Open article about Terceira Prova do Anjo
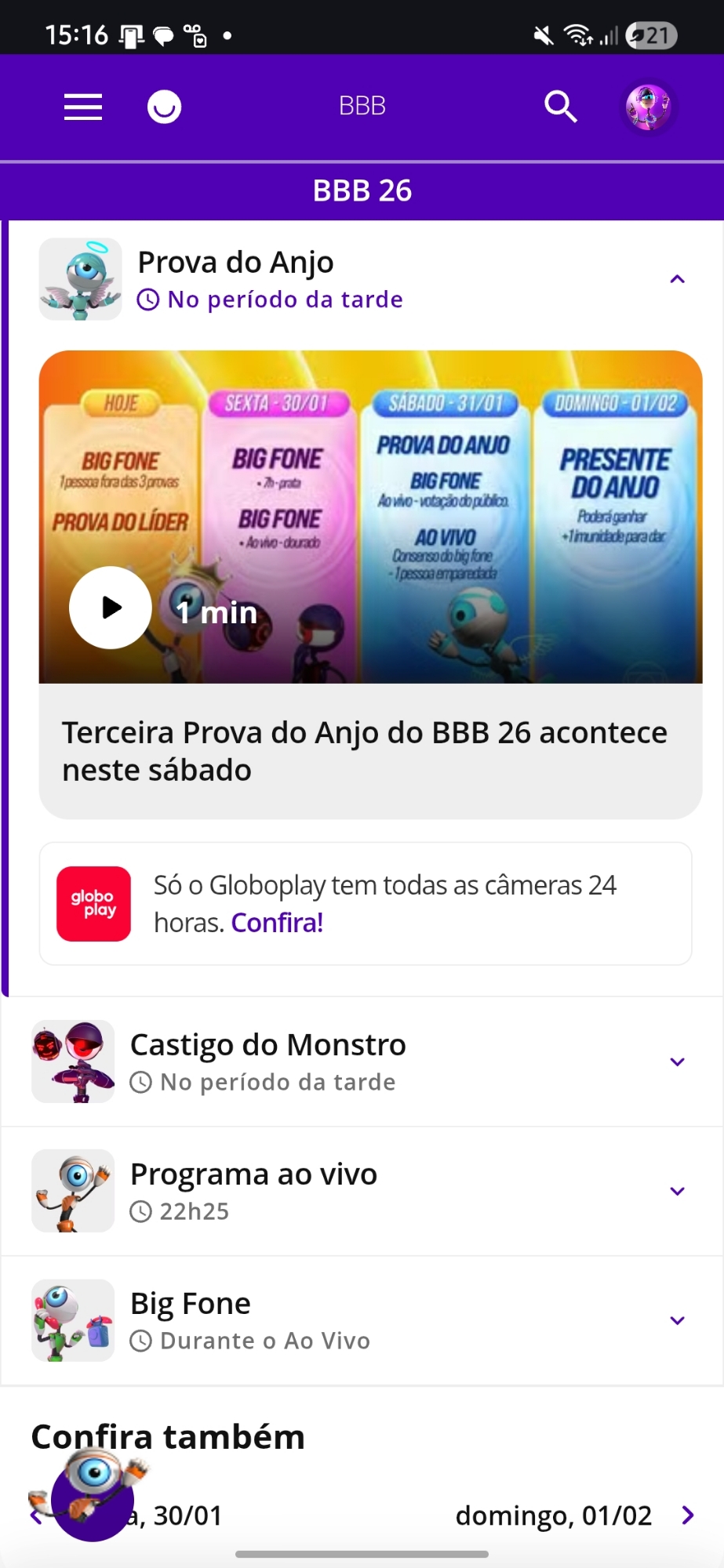The width and height of the screenshot is (724, 1568). (365, 751)
